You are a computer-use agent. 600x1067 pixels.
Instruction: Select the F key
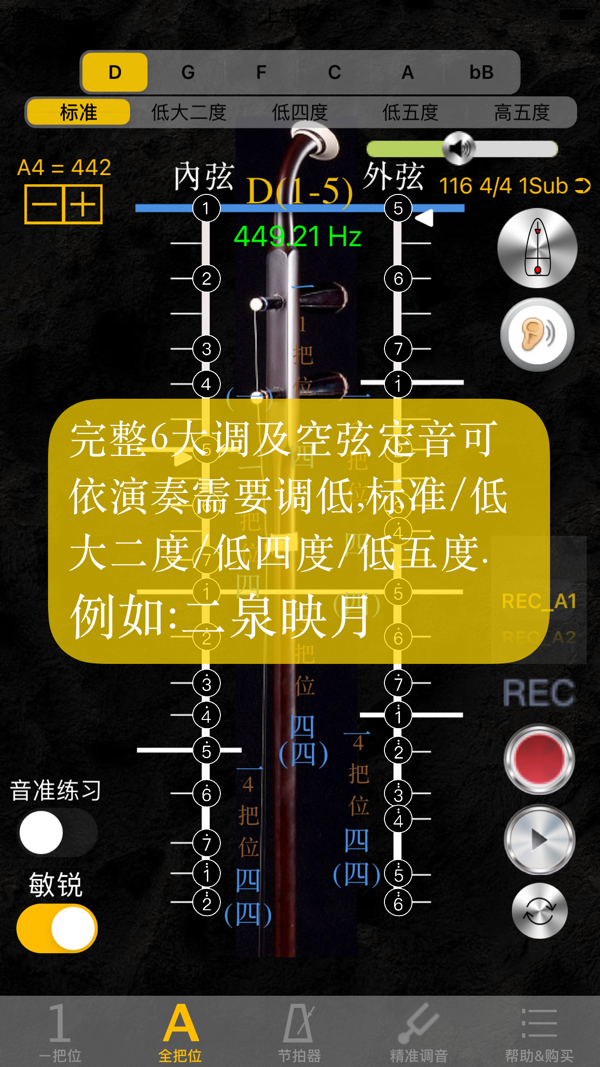(x=261, y=72)
